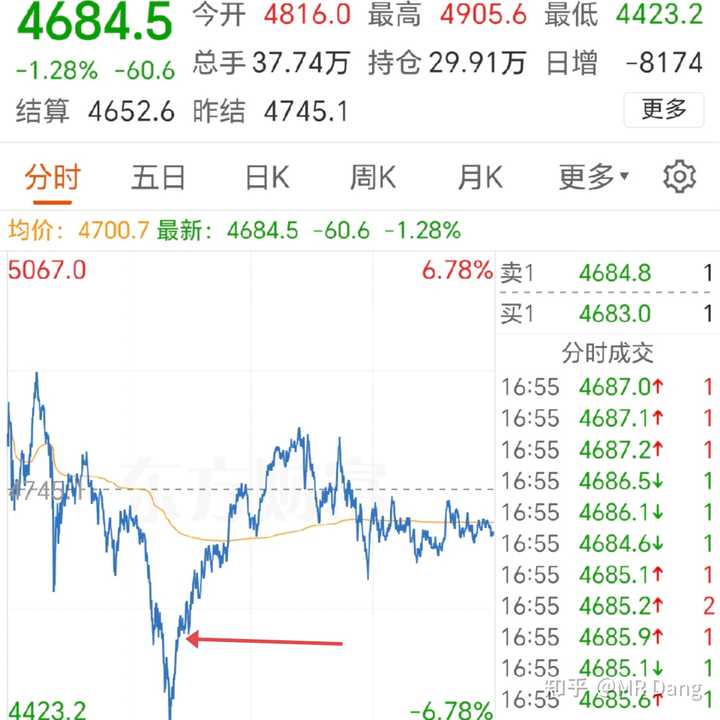
Task: Switch to the 周K chart tab
Action: point(372,178)
